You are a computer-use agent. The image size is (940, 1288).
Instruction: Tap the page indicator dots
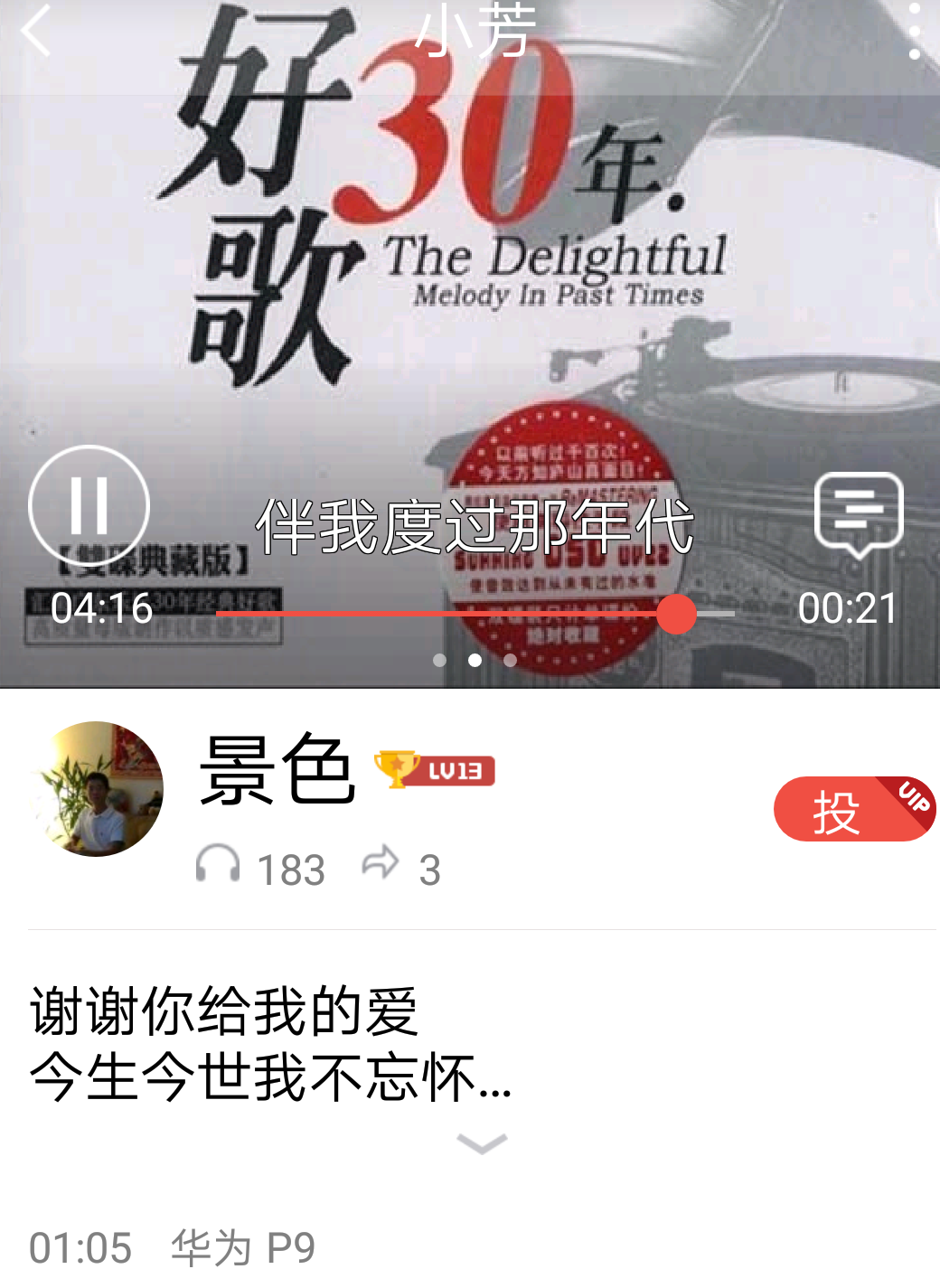(x=475, y=661)
